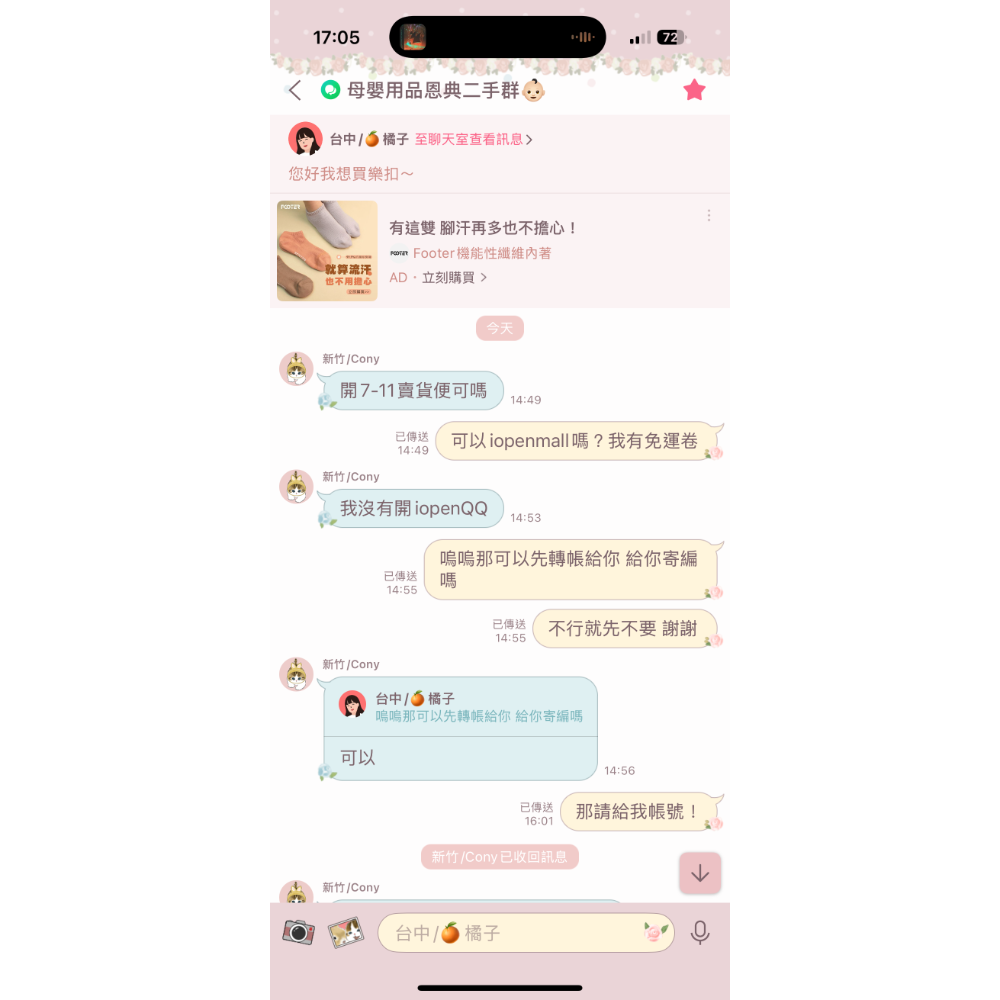Focus the message input field
Viewport: 1000px width, 1000px height.
510,933
